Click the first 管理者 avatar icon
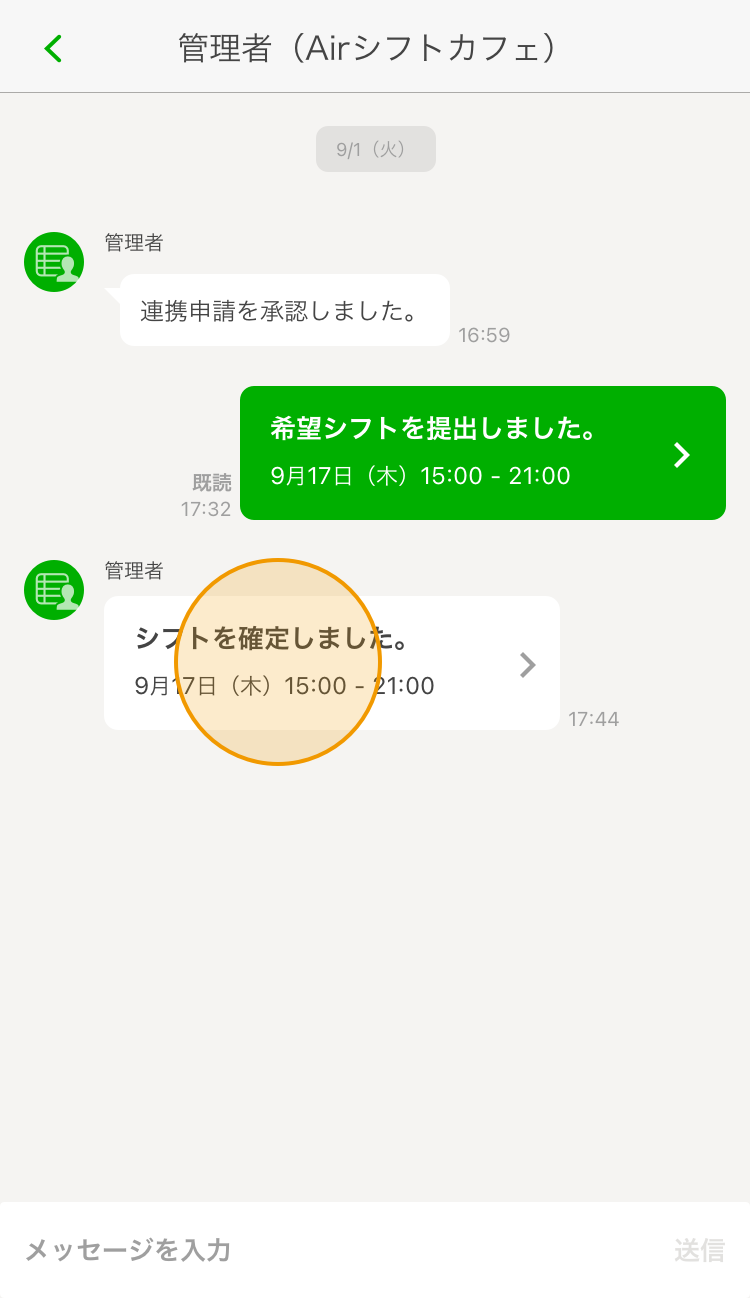Viewport: 750px width, 1298px height. [53, 261]
